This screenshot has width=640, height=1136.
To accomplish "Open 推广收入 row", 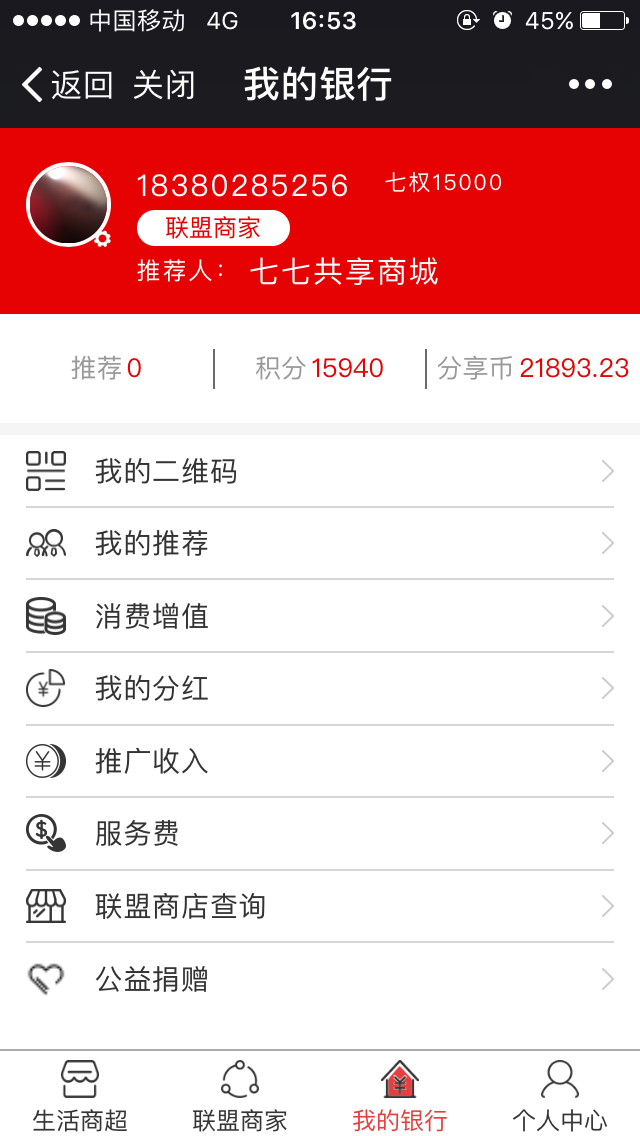I will point(320,761).
